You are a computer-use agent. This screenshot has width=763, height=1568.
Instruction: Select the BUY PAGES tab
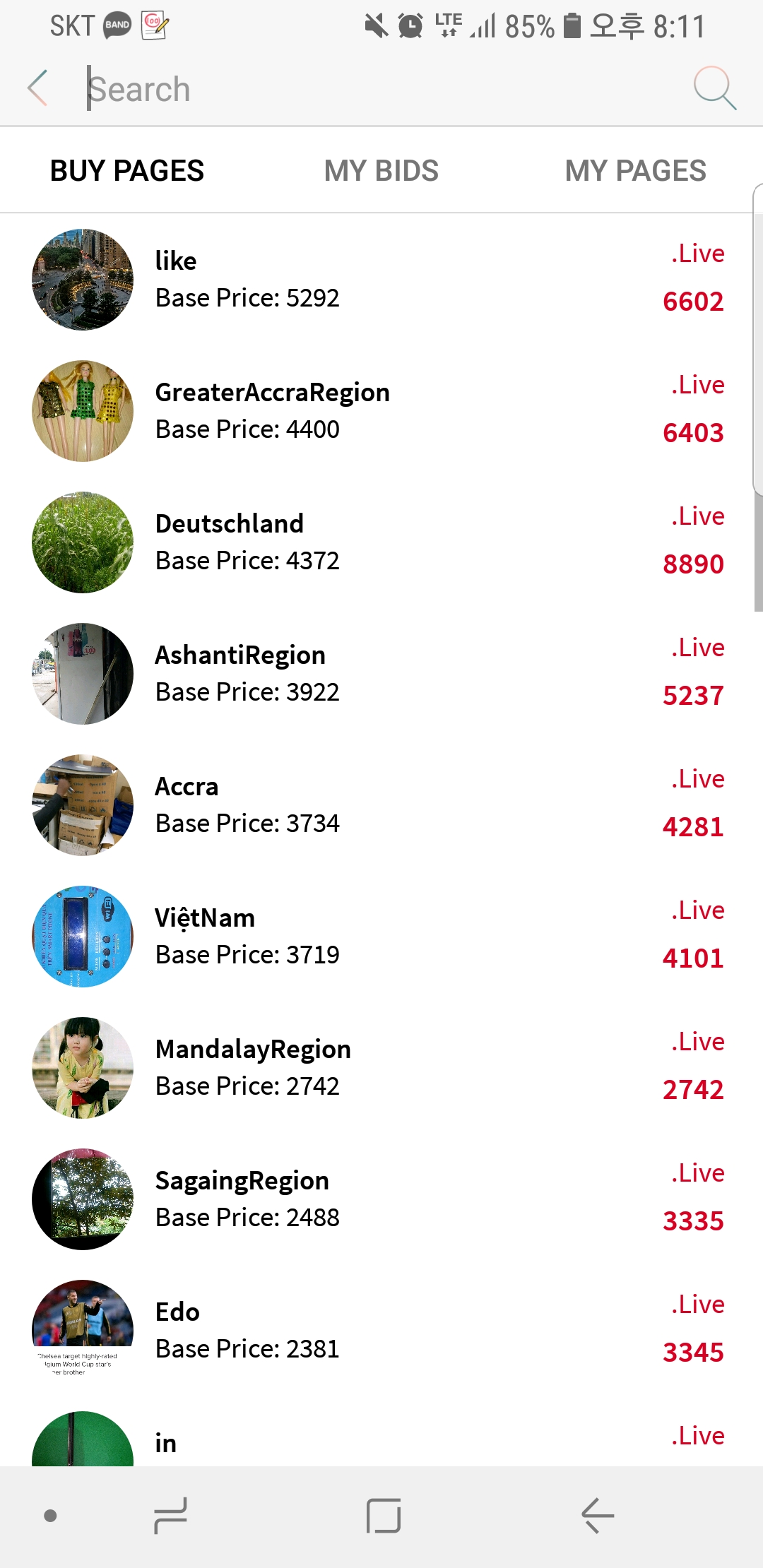127,171
